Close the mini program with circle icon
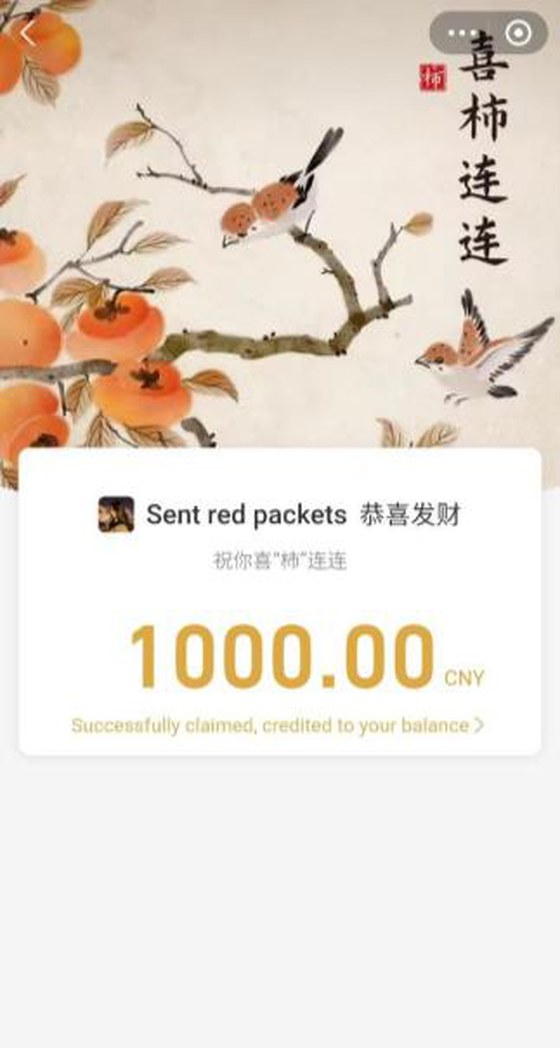The image size is (560, 1048). [518, 33]
